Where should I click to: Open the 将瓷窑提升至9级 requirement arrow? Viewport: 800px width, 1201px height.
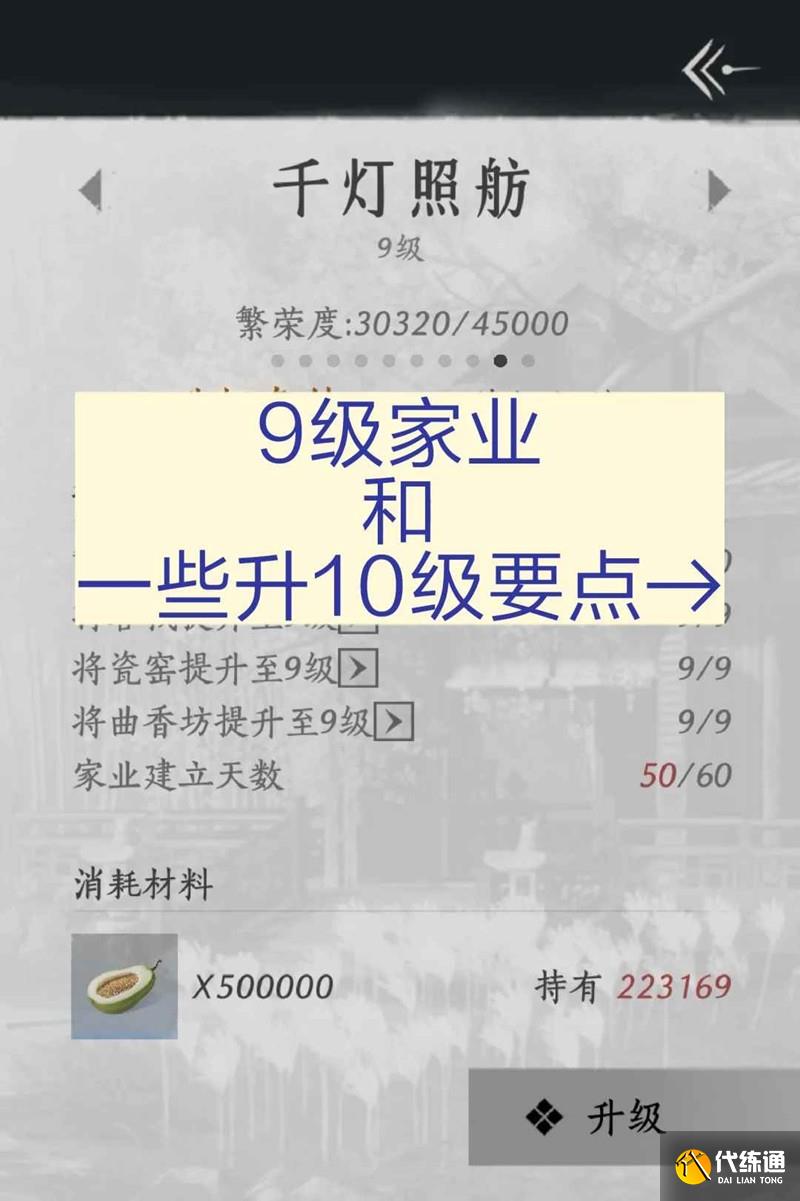(x=358, y=668)
